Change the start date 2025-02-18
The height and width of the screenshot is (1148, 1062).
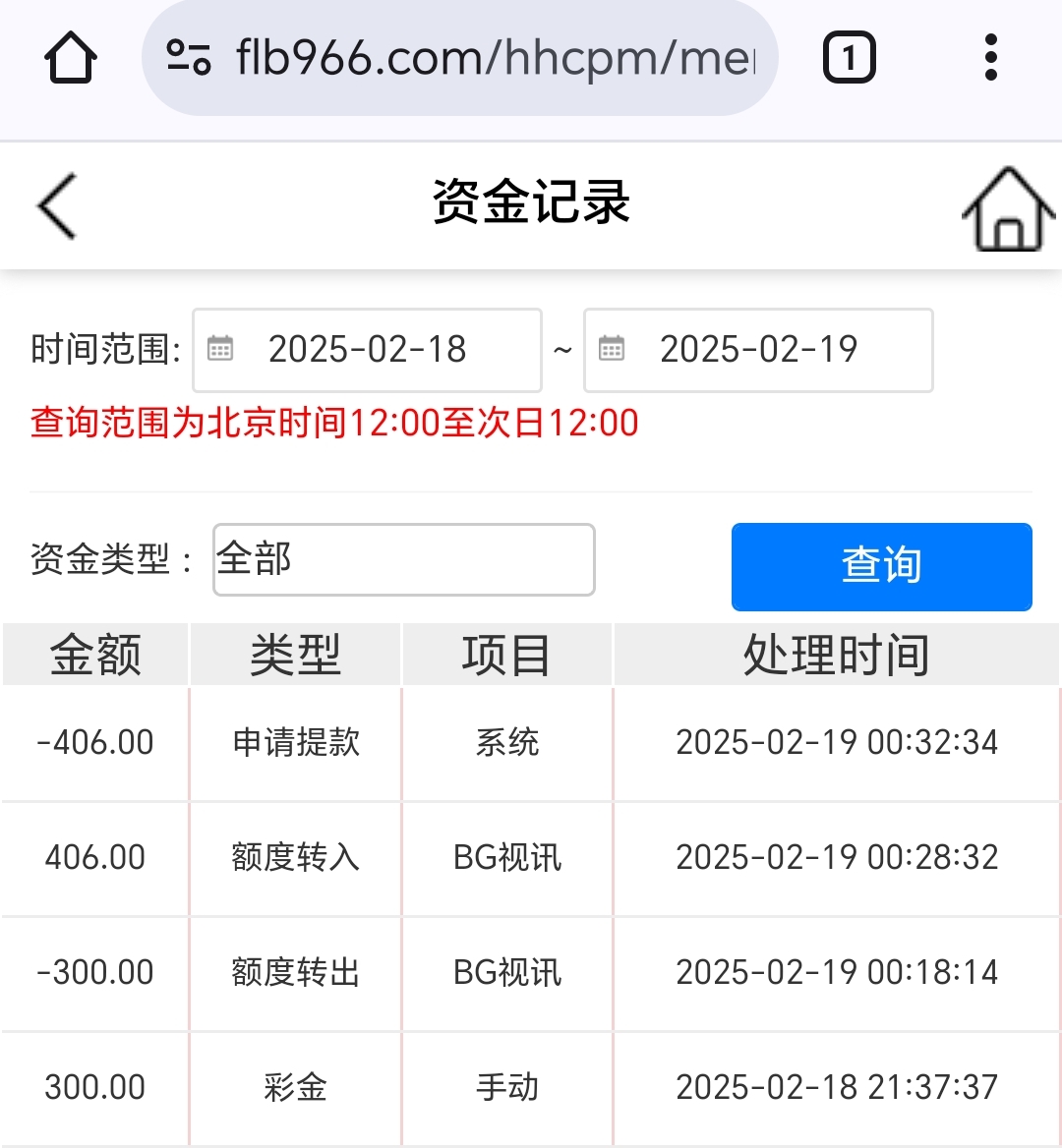(x=369, y=350)
